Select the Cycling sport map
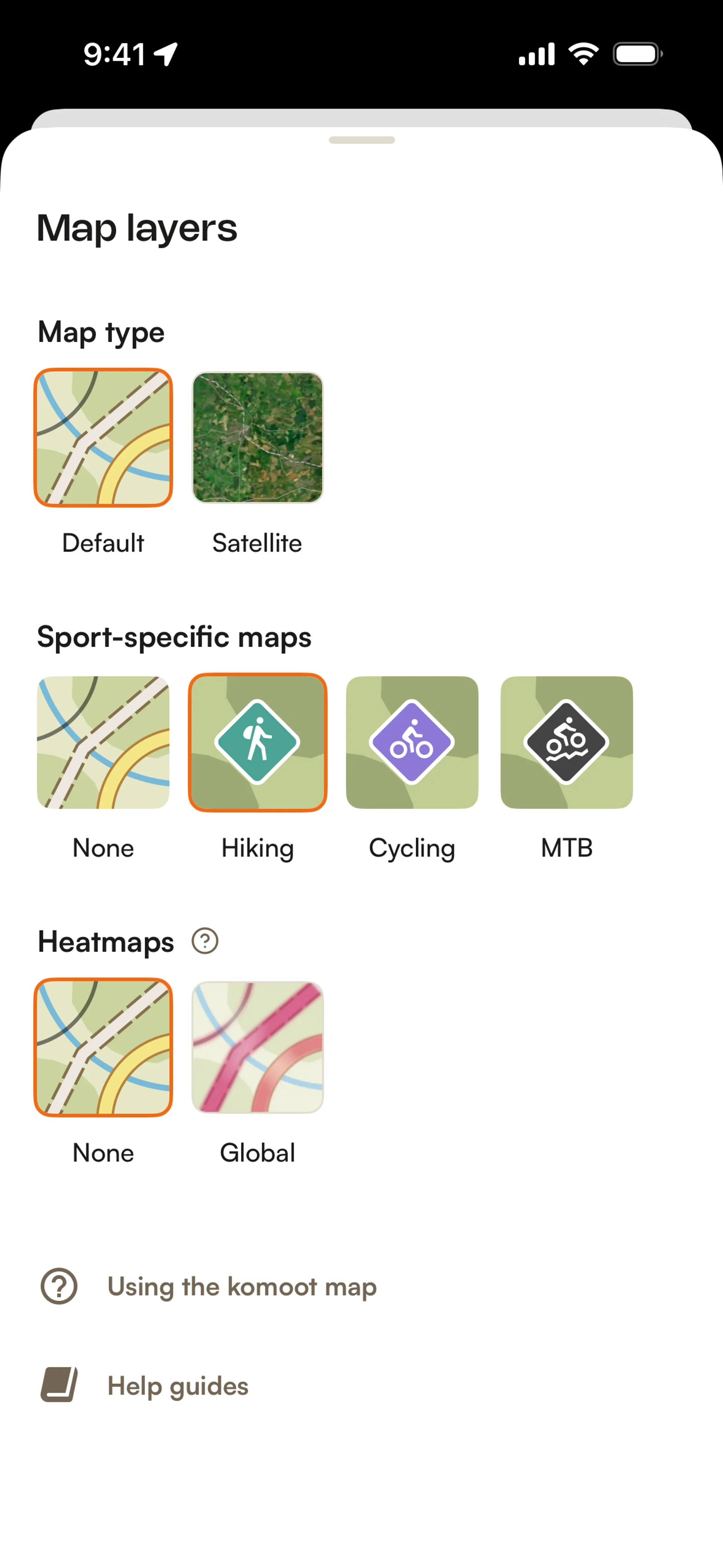 pos(412,743)
